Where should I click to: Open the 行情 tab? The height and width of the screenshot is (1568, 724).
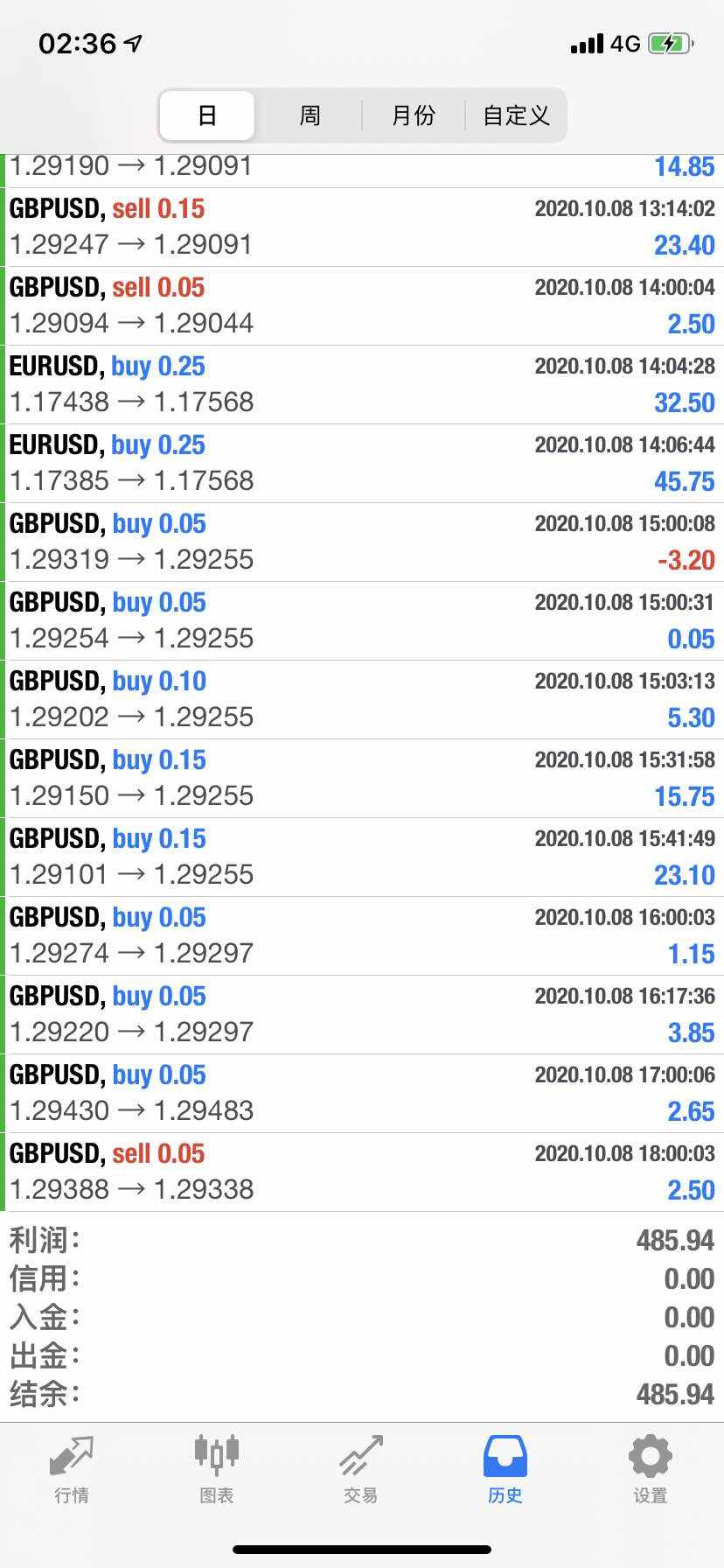click(x=72, y=1470)
